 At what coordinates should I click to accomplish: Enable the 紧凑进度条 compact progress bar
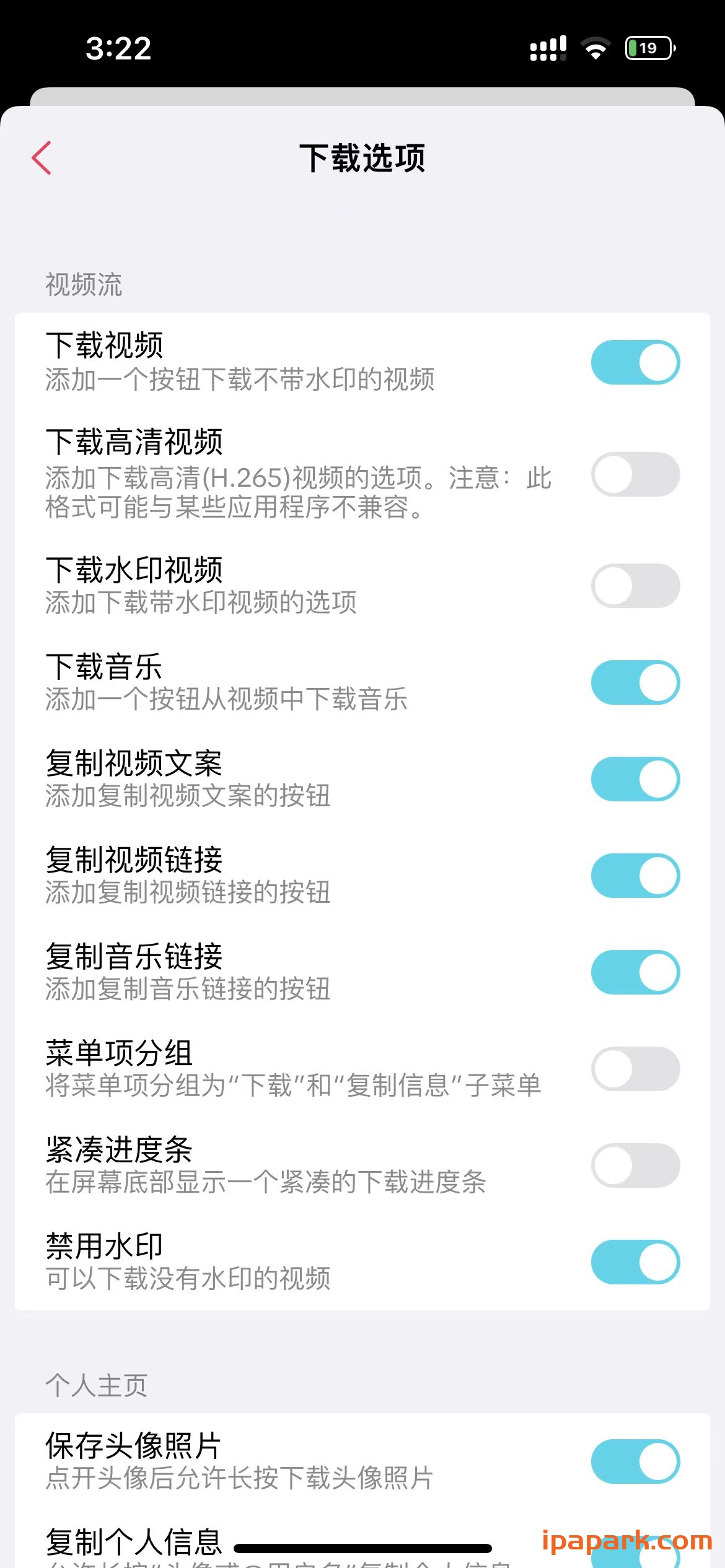click(x=635, y=1164)
